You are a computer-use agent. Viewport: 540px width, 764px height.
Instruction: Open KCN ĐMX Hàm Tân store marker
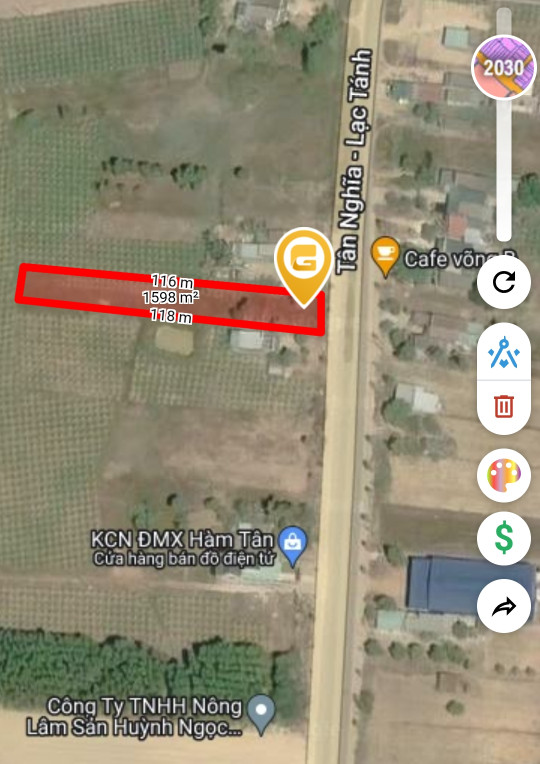[x=292, y=547]
